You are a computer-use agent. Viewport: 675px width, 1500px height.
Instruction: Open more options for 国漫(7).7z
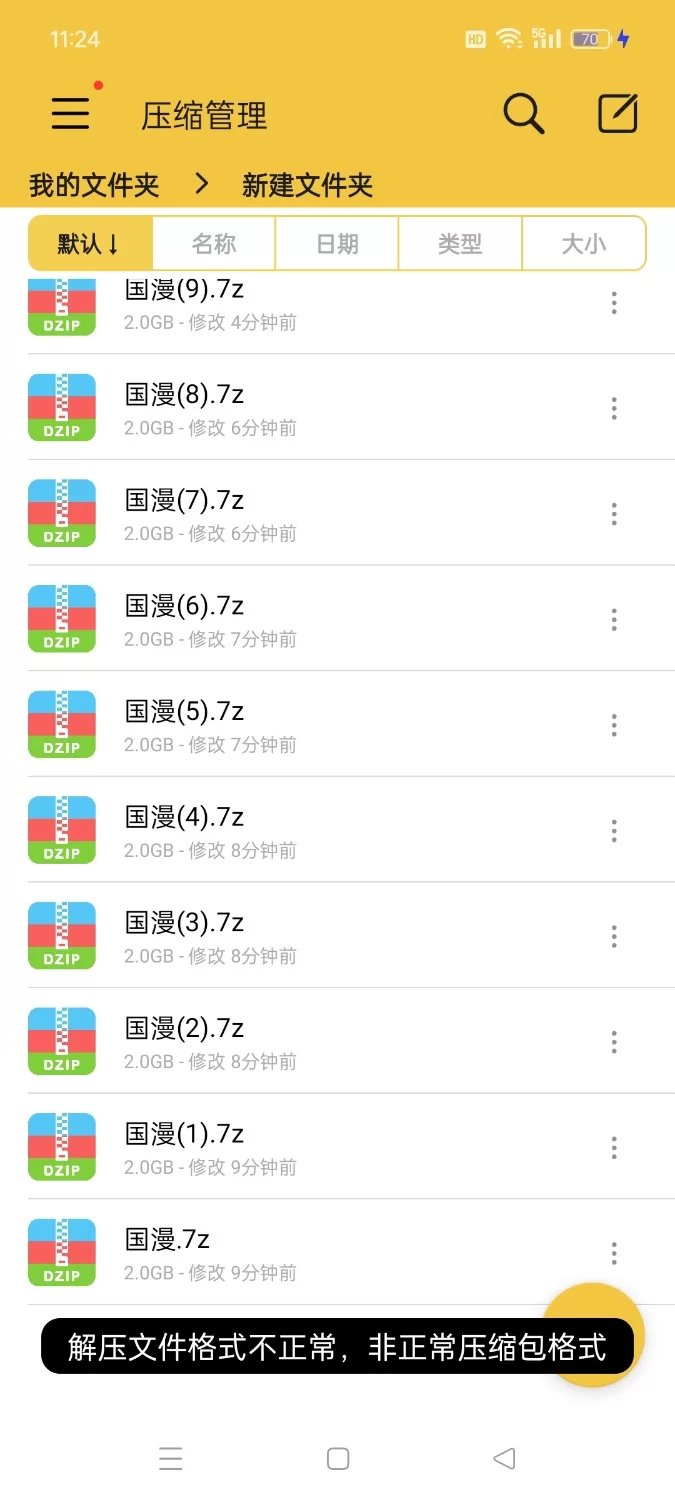pyautogui.click(x=614, y=514)
